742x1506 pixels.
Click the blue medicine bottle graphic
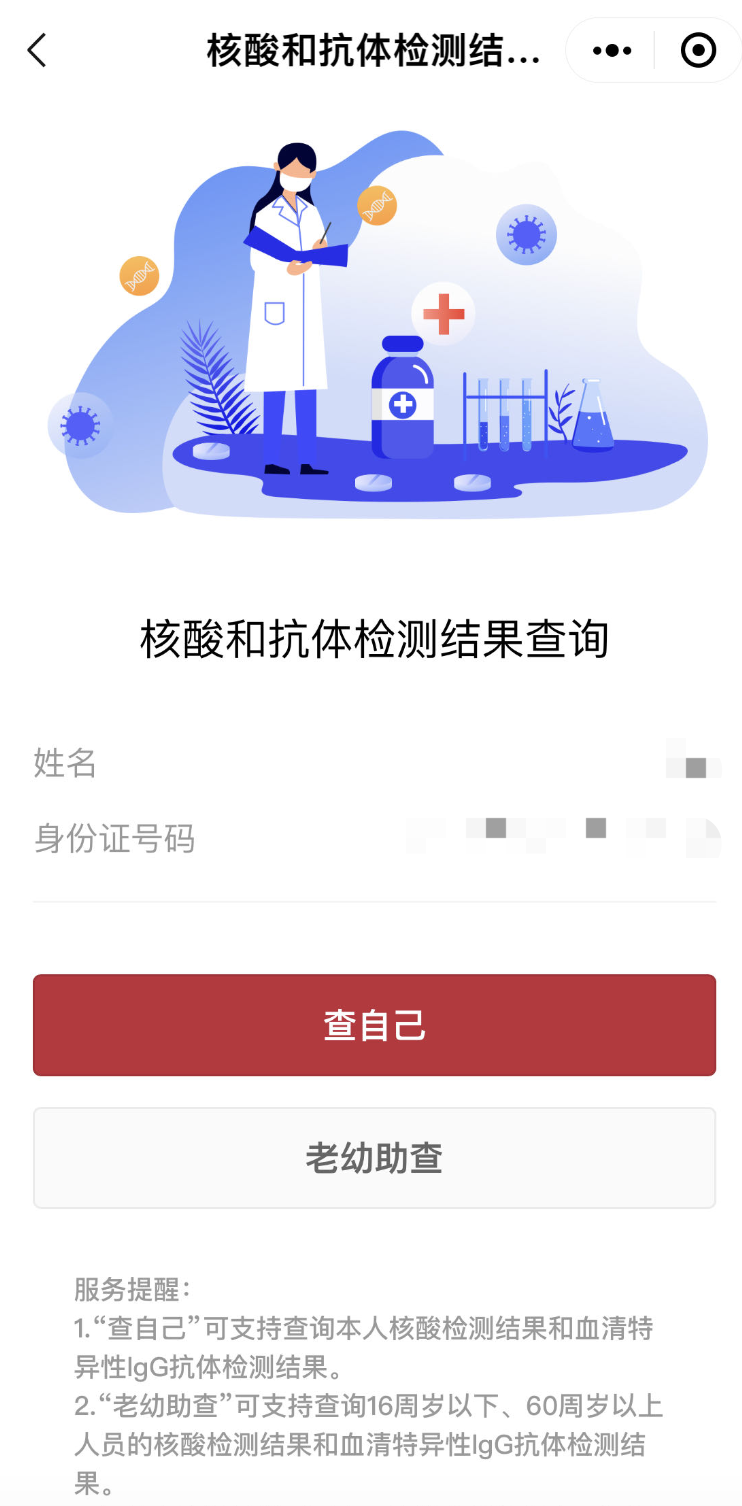404,400
